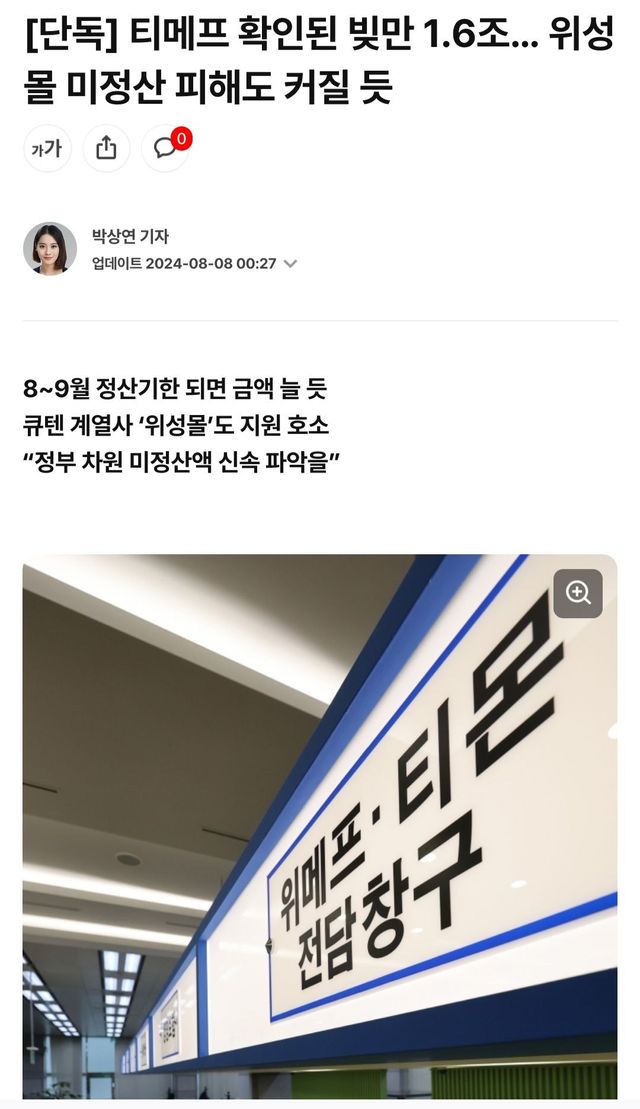Image resolution: width=640 pixels, height=1109 pixels.
Task: Share this article
Action: pos(106,149)
